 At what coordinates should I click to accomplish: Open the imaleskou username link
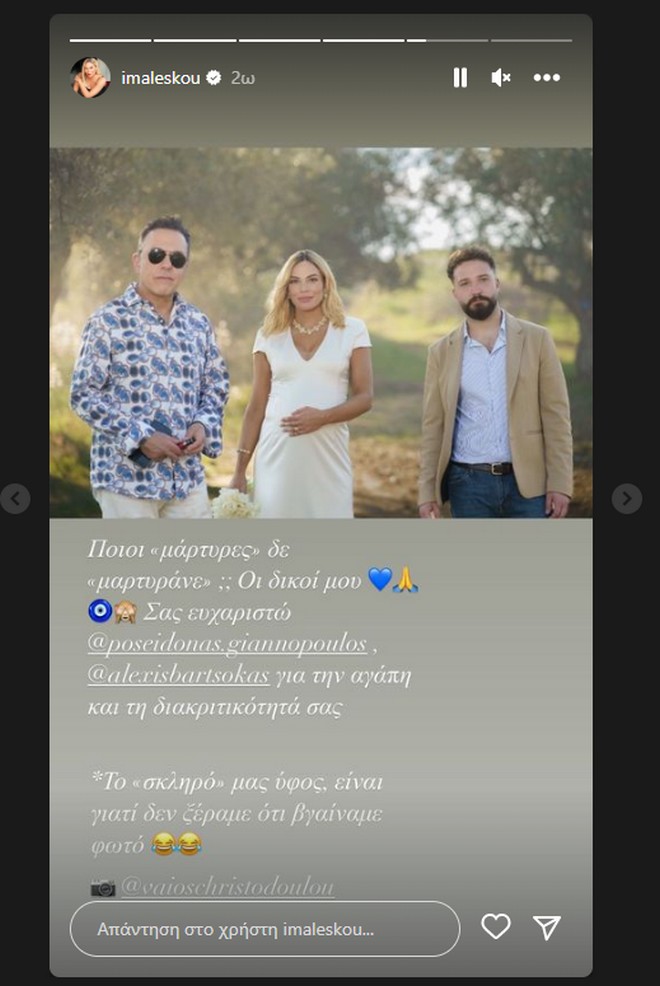point(160,78)
